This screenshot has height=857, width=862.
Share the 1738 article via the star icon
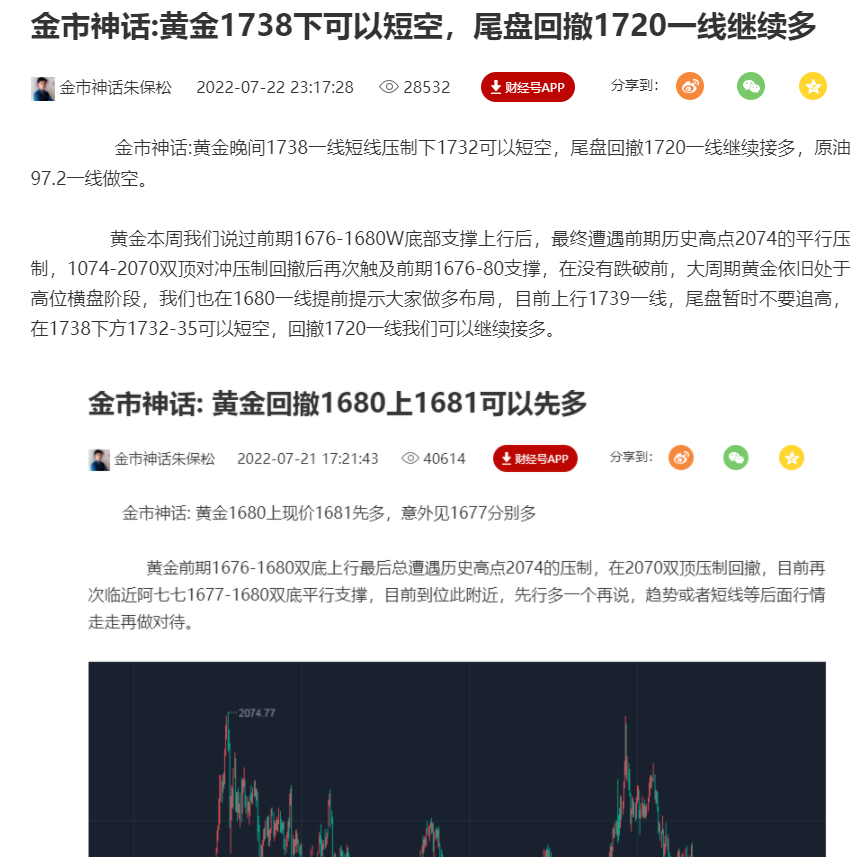coord(812,87)
